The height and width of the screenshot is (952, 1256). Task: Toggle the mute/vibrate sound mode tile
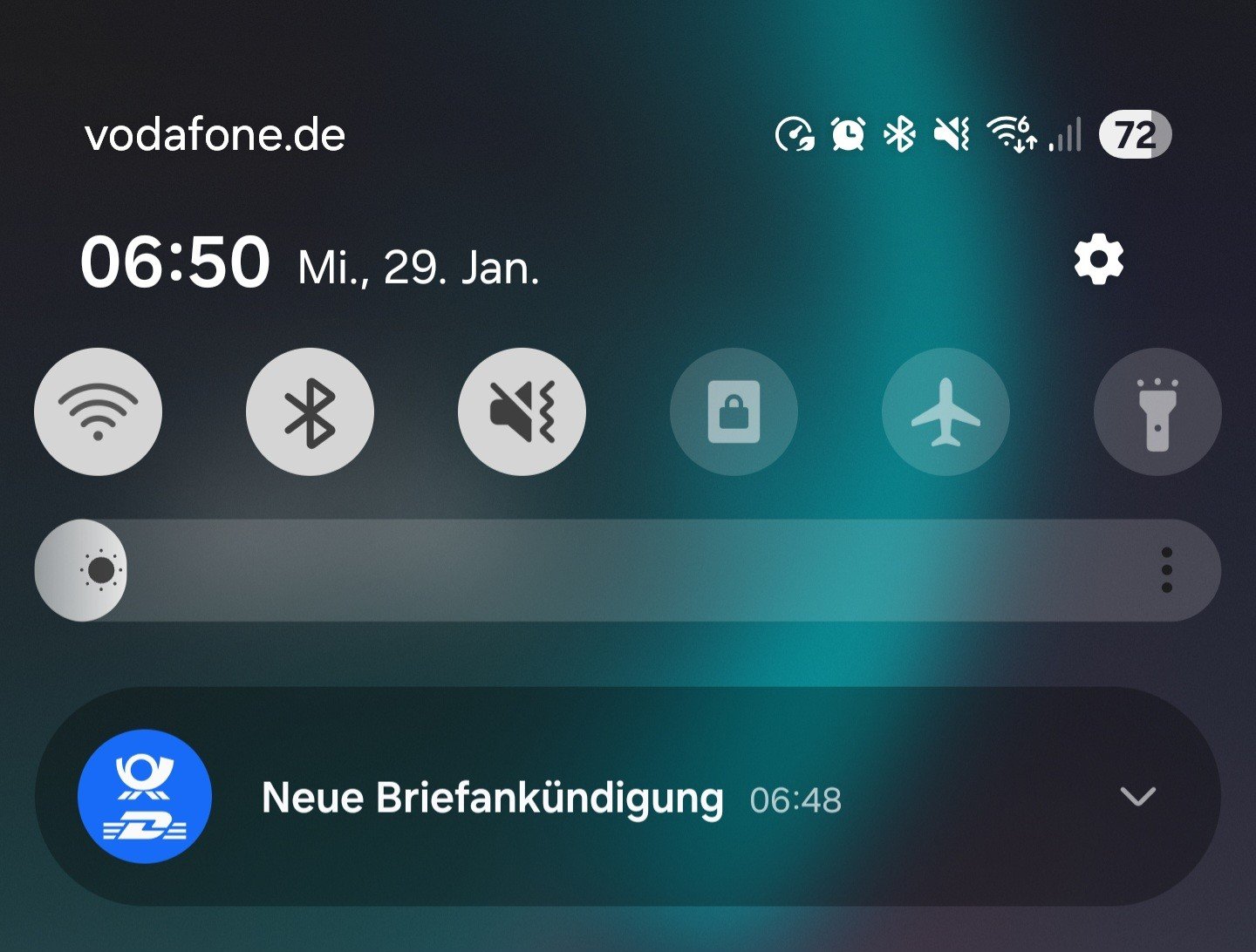tap(522, 411)
